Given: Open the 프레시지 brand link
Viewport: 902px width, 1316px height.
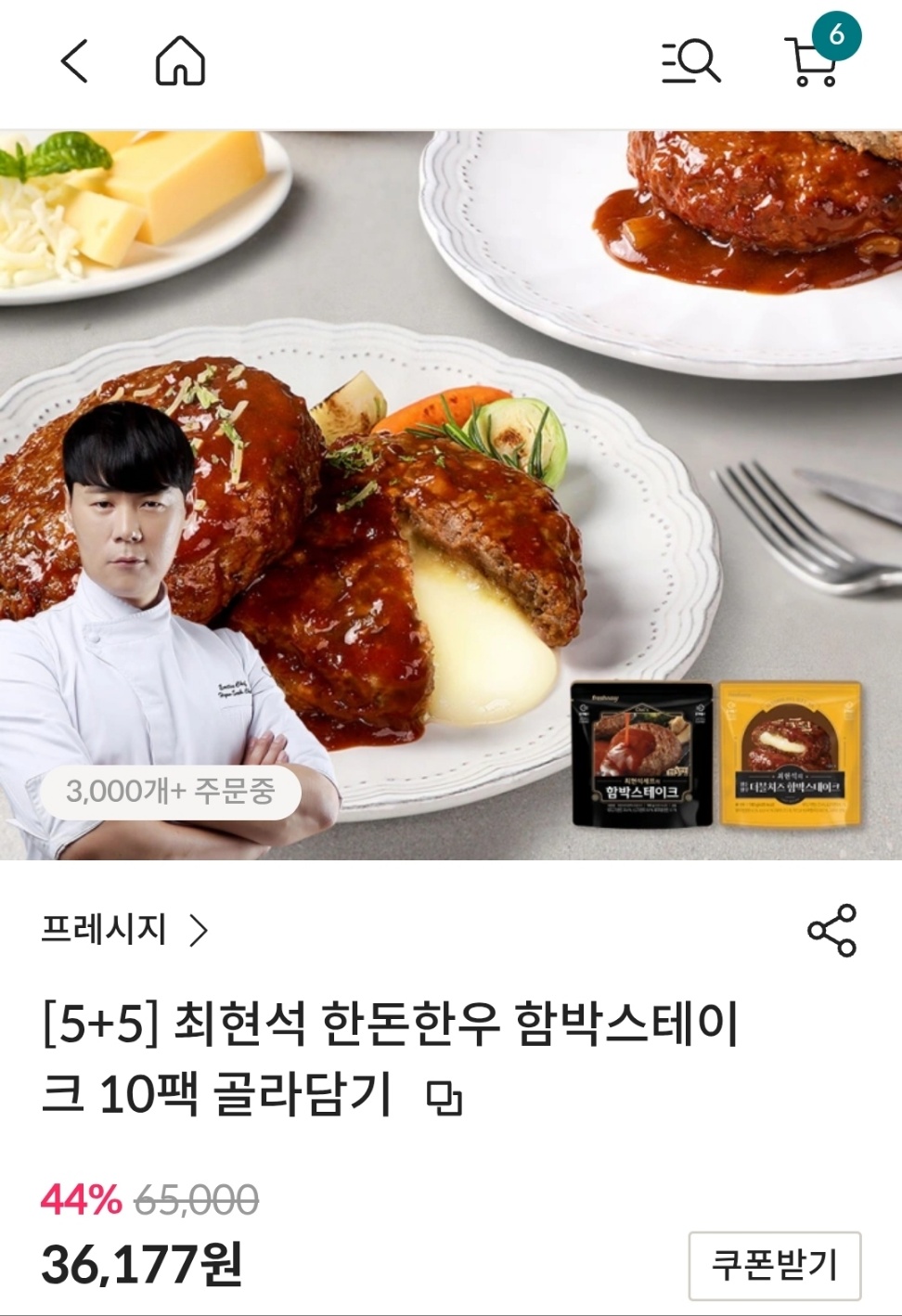Looking at the screenshot, I should click(x=125, y=929).
